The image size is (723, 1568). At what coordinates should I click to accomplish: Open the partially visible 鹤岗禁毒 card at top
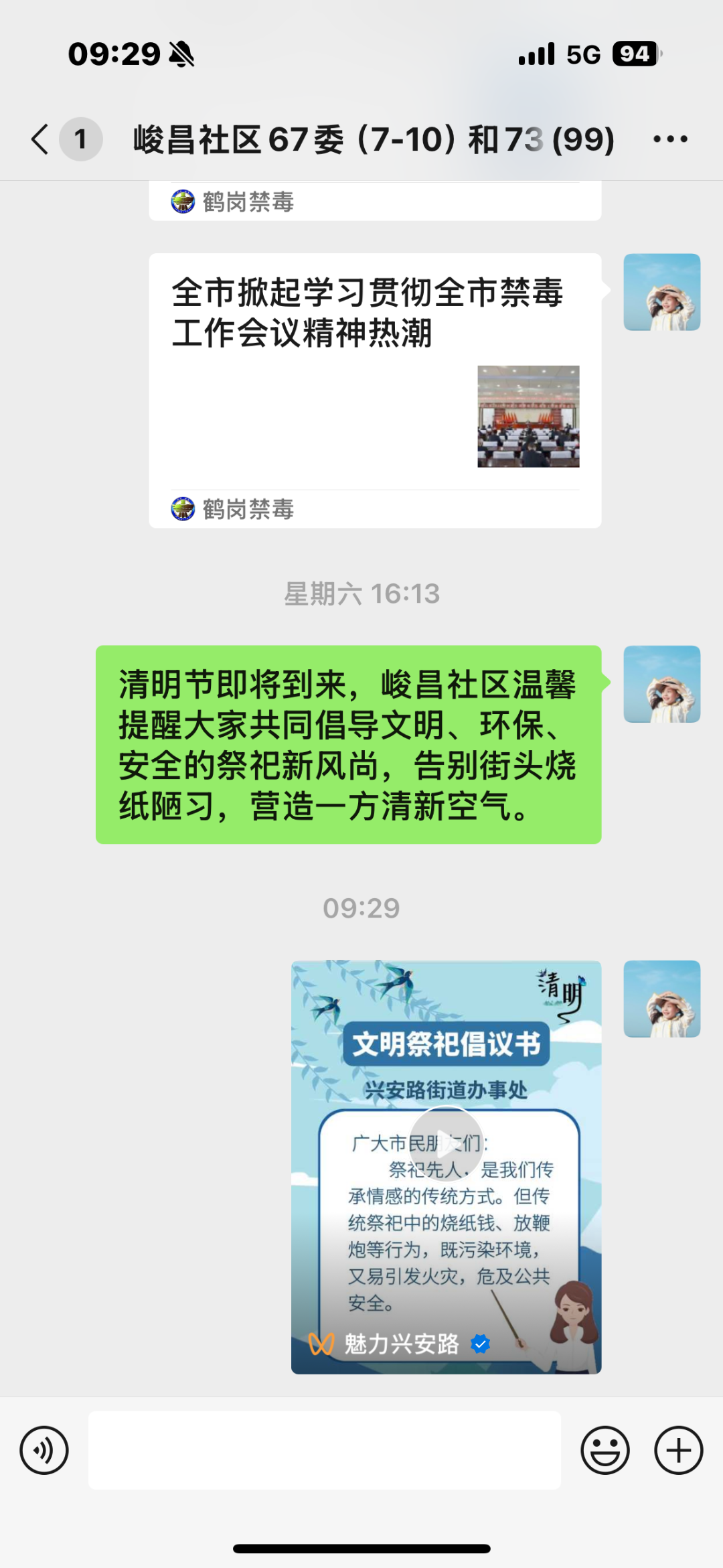(x=375, y=201)
